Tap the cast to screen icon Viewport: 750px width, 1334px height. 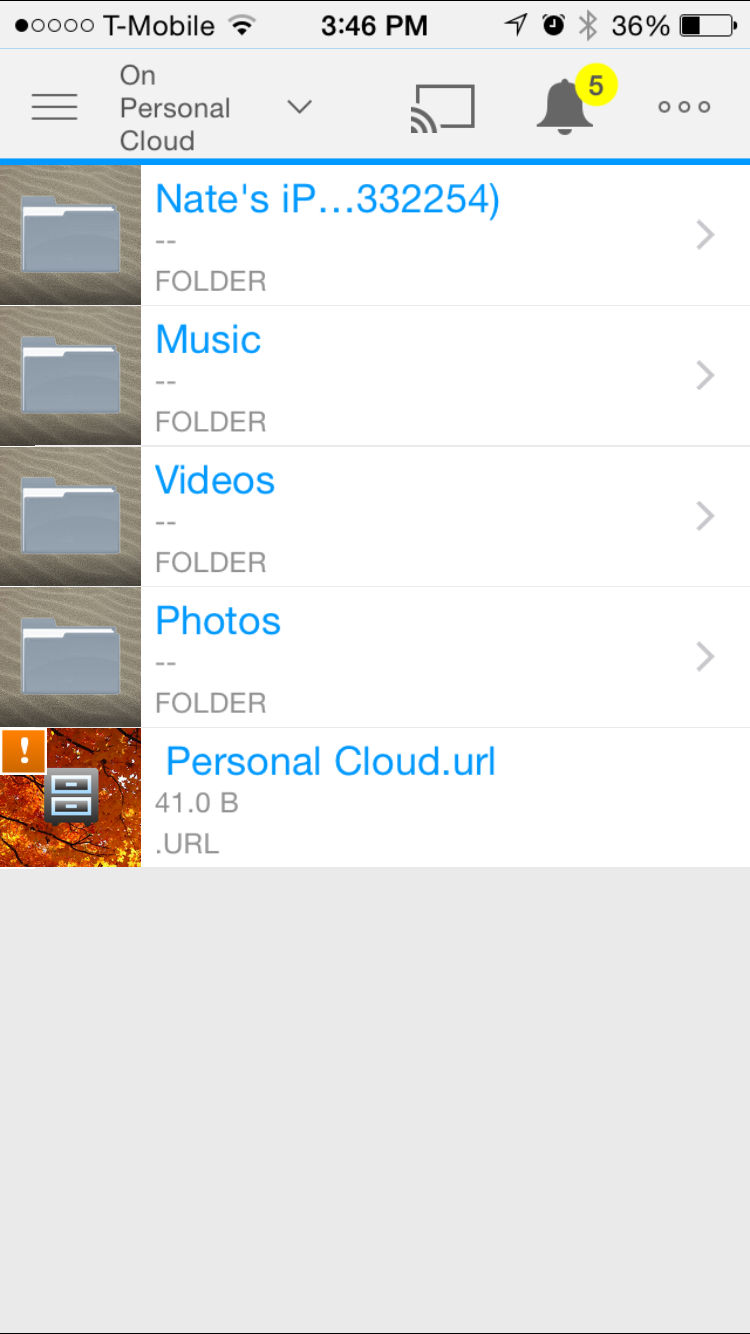coord(442,108)
